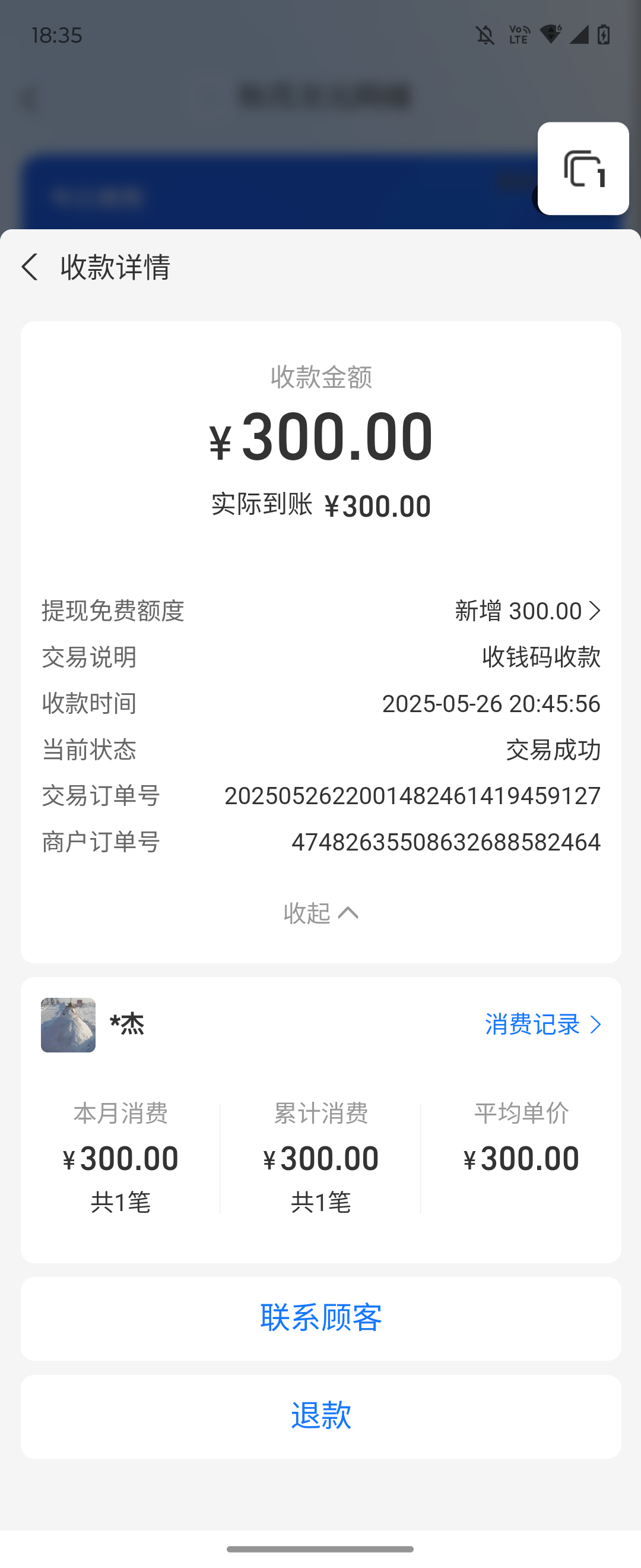Screen dimensions: 641x1568
Task: Tap 联系顾客 button
Action: (x=320, y=1318)
